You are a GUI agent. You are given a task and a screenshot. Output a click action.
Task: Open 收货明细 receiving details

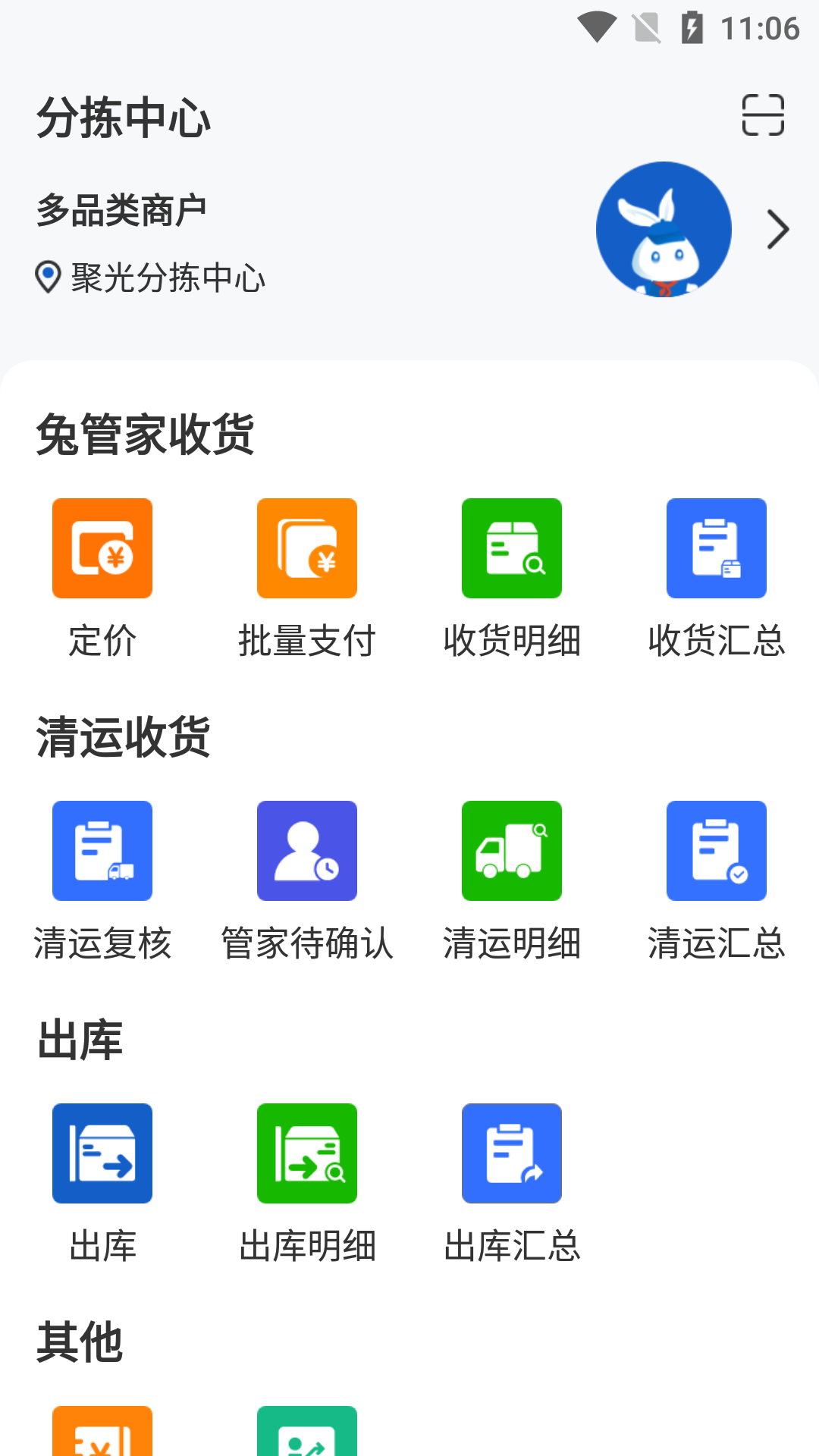(x=511, y=548)
